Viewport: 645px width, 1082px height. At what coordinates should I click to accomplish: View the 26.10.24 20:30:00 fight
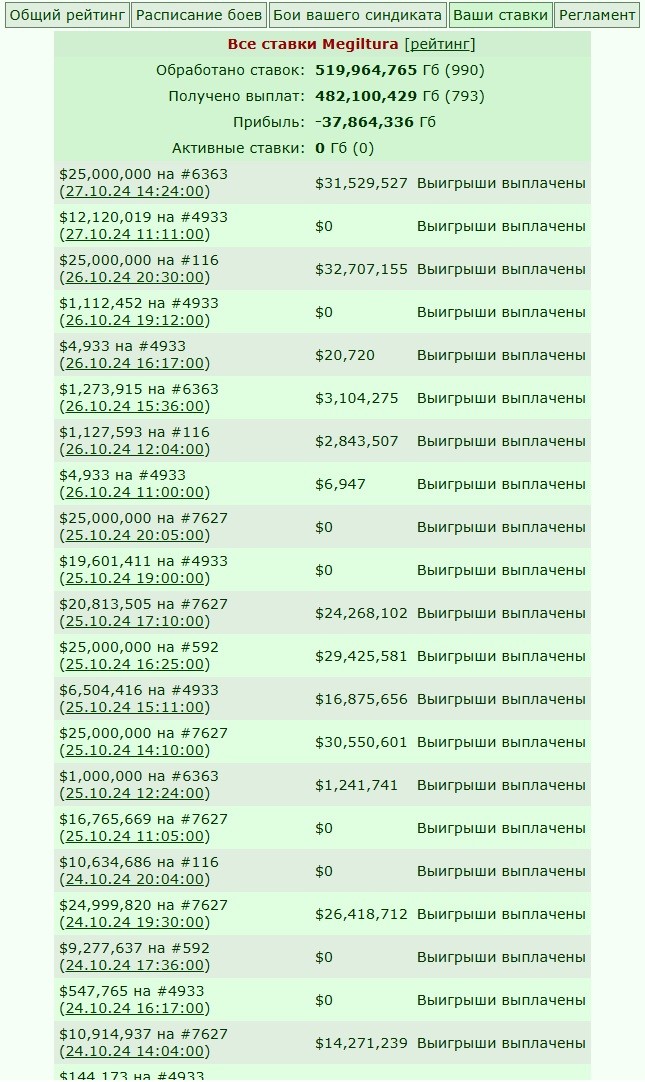pyautogui.click(x=135, y=277)
